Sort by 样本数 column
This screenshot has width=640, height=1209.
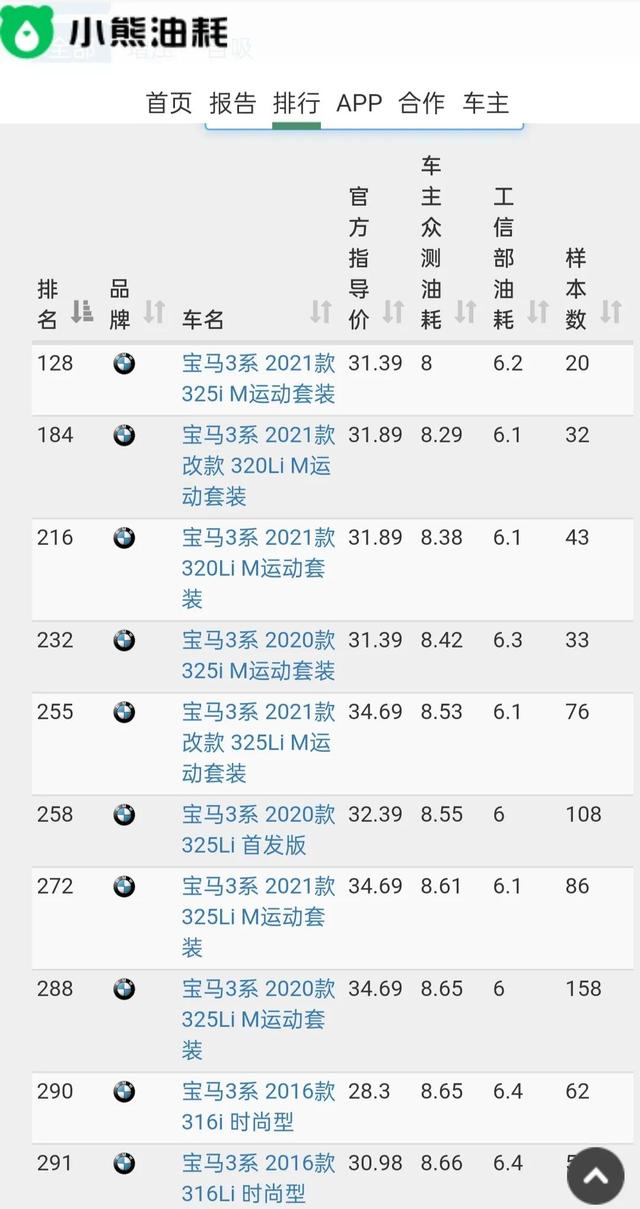(610, 312)
